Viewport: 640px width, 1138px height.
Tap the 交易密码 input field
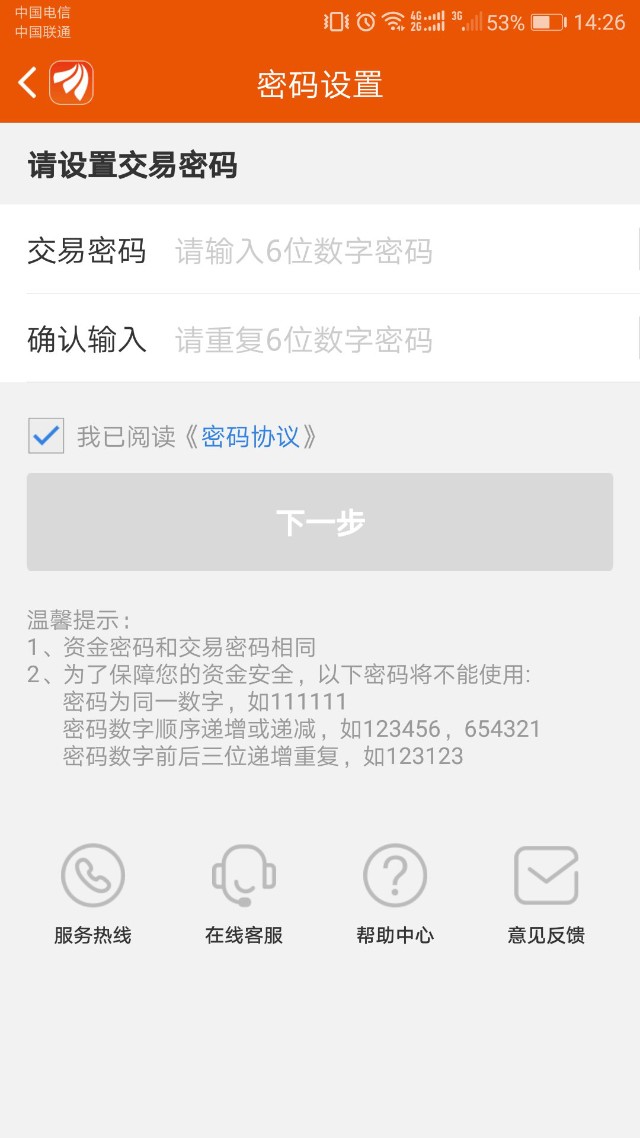[x=406, y=250]
